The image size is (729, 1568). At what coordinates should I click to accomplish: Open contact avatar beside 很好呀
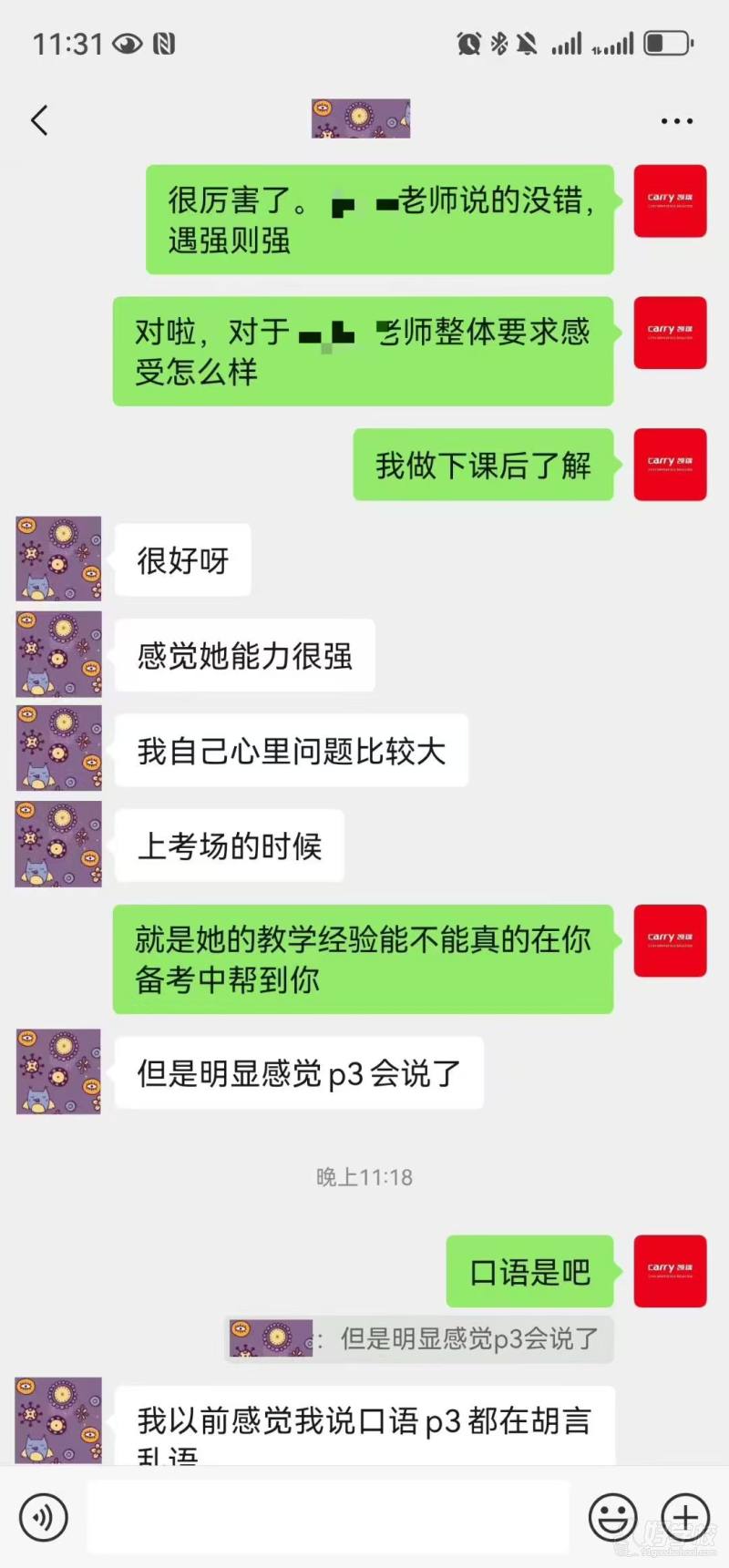point(58,559)
